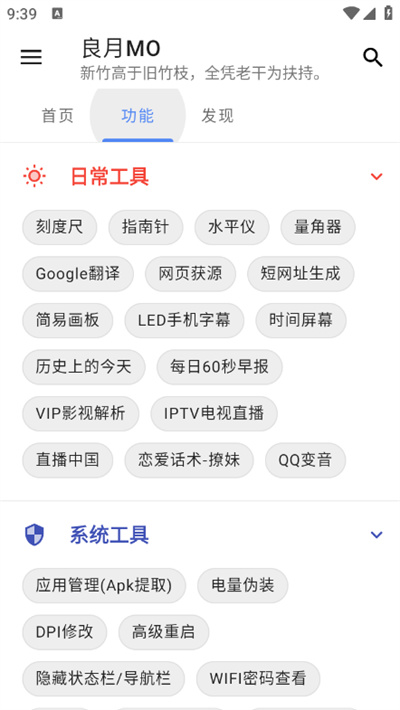Viewport: 400px width, 710px height.
Task: Launch the 指南针 tool
Action: pyautogui.click(x=146, y=227)
